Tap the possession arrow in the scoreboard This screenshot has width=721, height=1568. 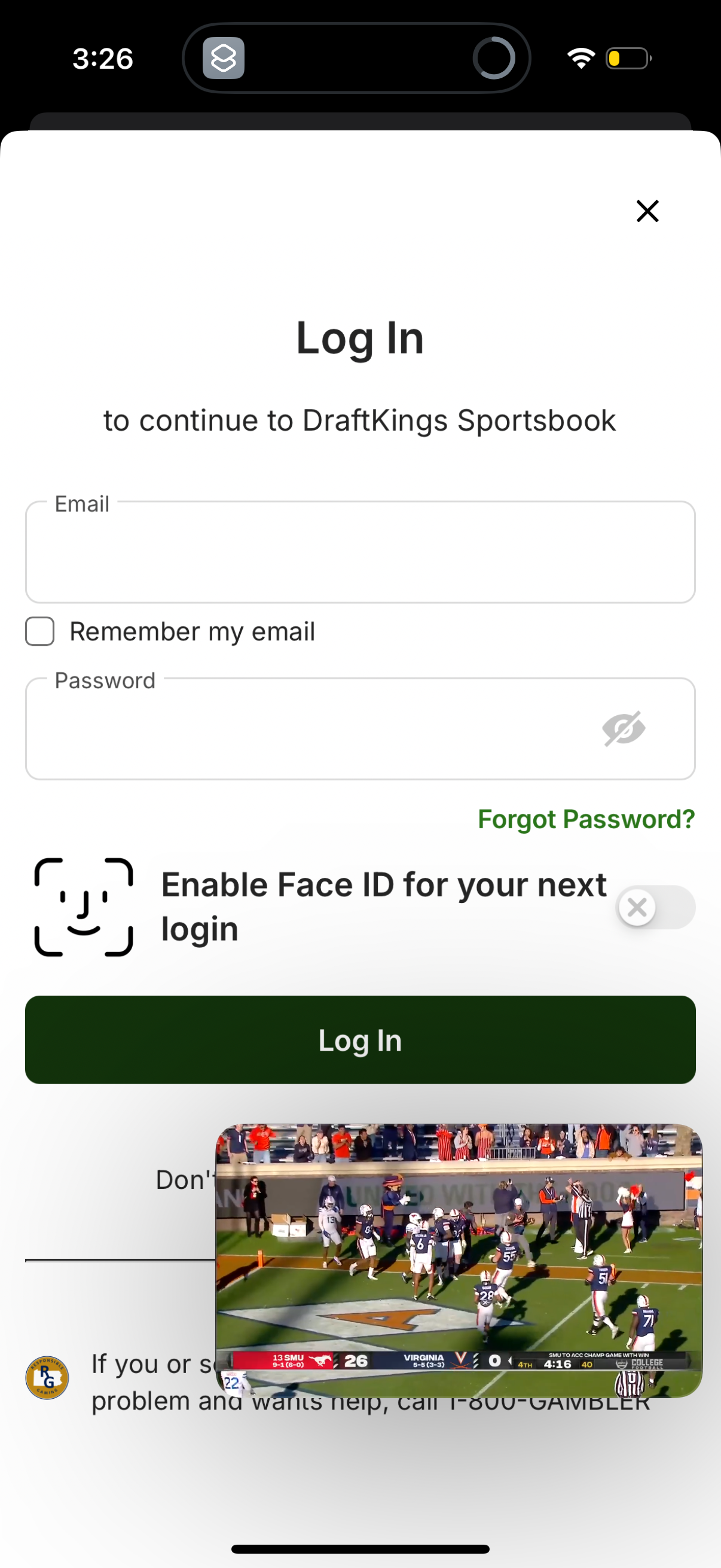click(x=510, y=1361)
